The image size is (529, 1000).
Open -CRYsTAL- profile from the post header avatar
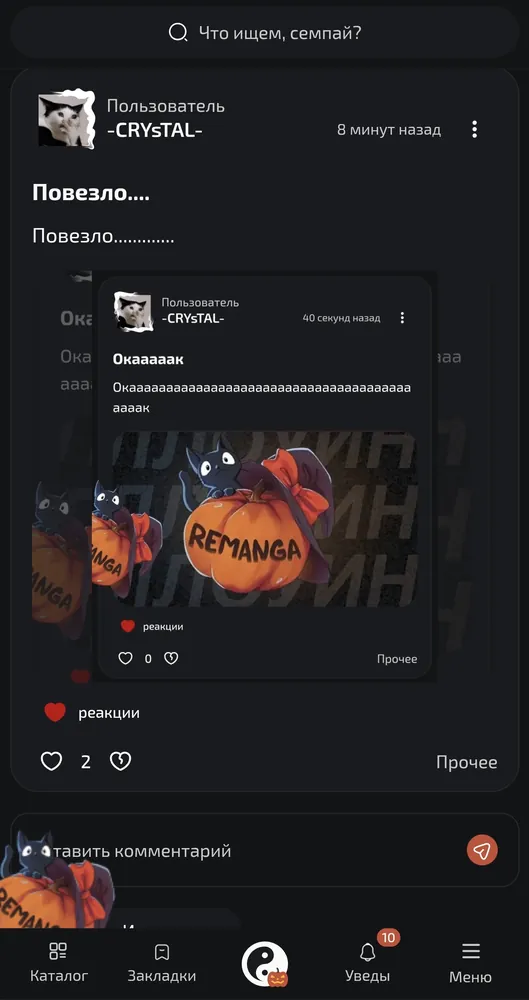66,119
